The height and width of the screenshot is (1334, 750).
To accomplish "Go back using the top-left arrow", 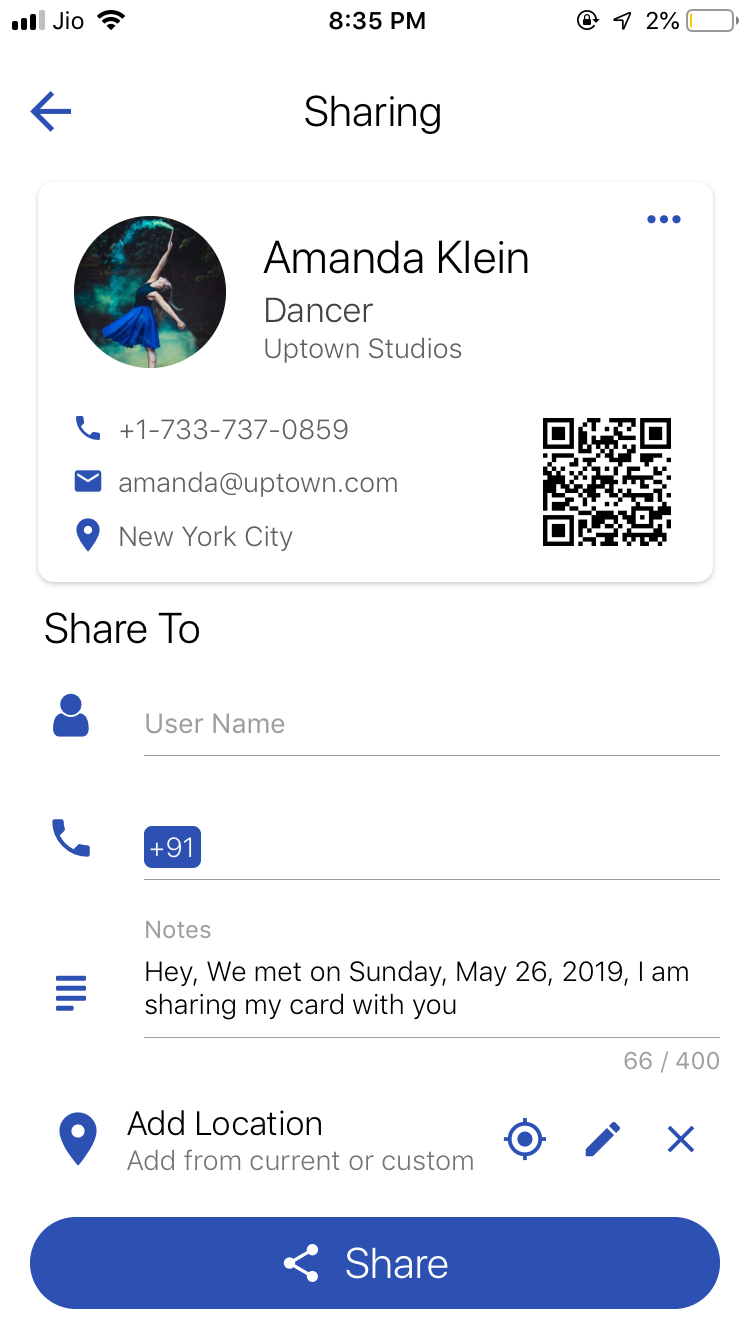I will 51,112.
